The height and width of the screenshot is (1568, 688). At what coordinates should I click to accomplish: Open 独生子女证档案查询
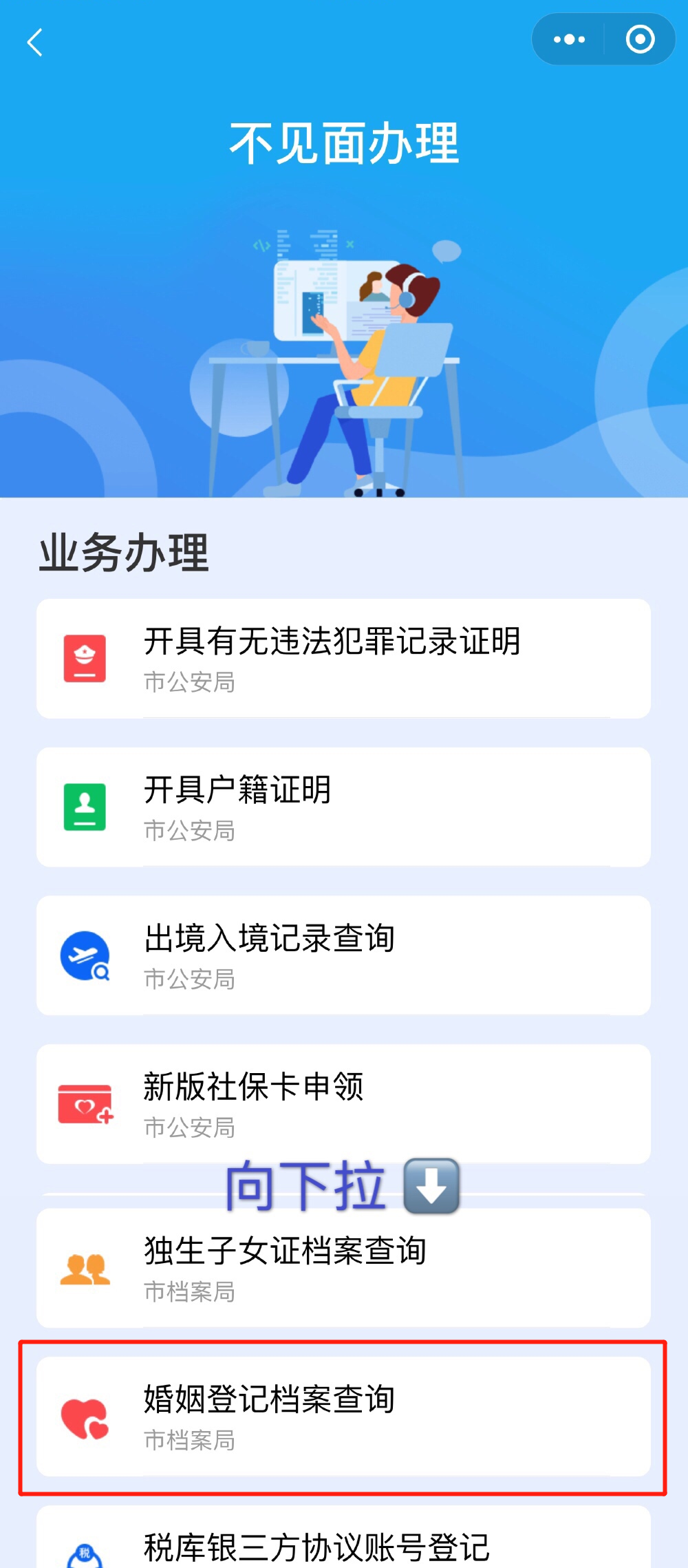(343, 1268)
